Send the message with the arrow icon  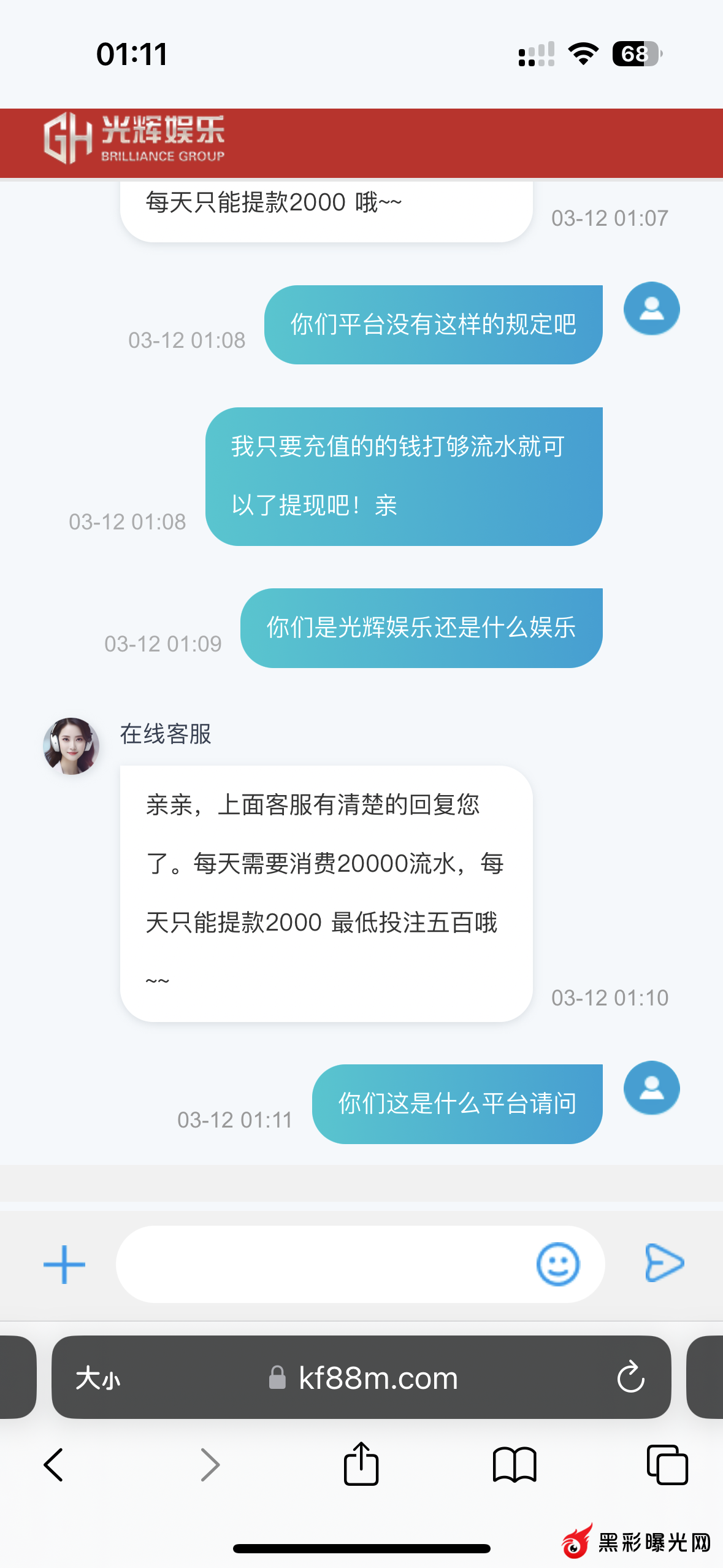pos(664,1263)
